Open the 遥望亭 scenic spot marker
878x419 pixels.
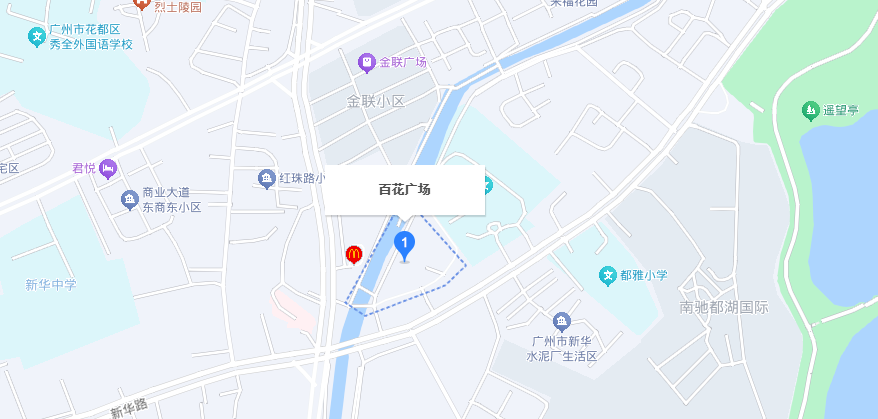pos(810,109)
